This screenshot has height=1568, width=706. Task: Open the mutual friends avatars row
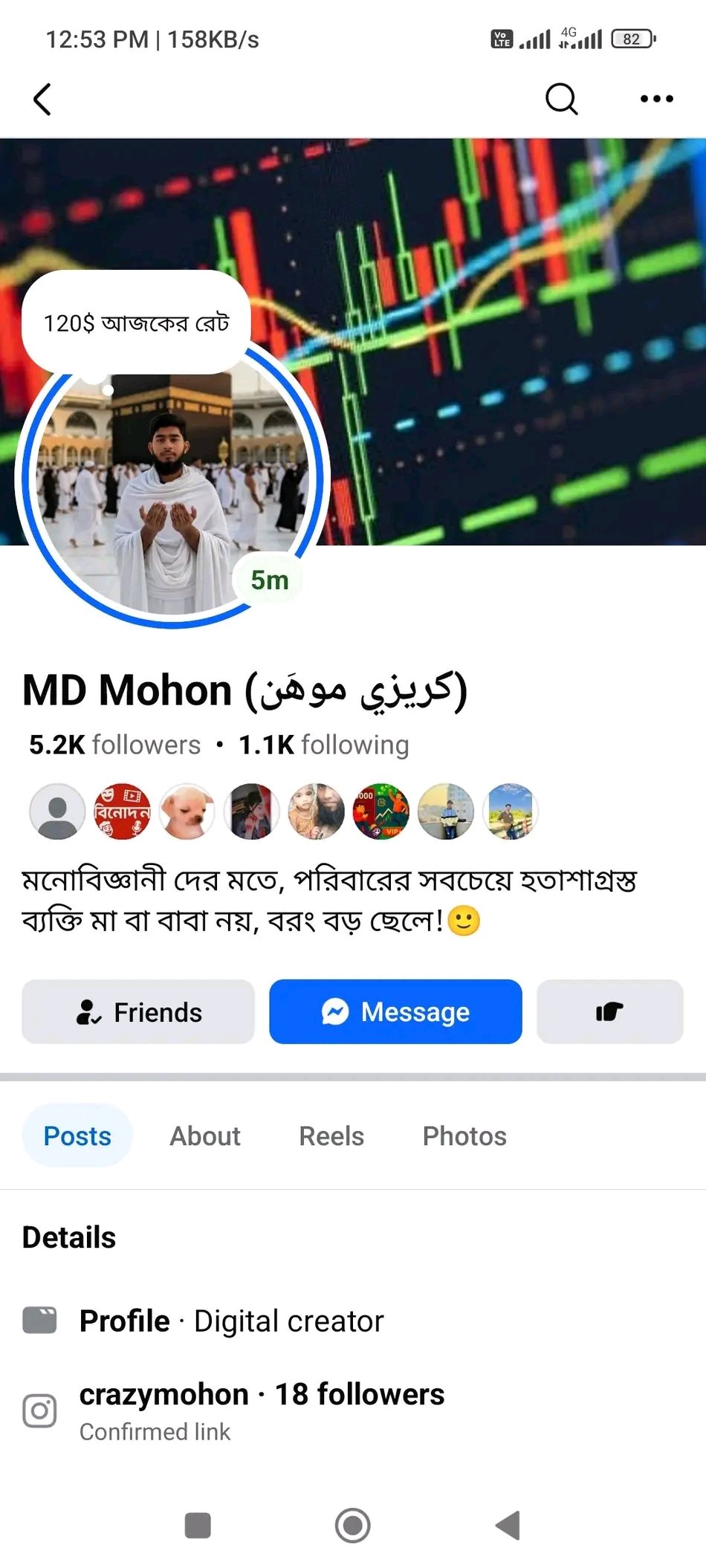point(282,811)
